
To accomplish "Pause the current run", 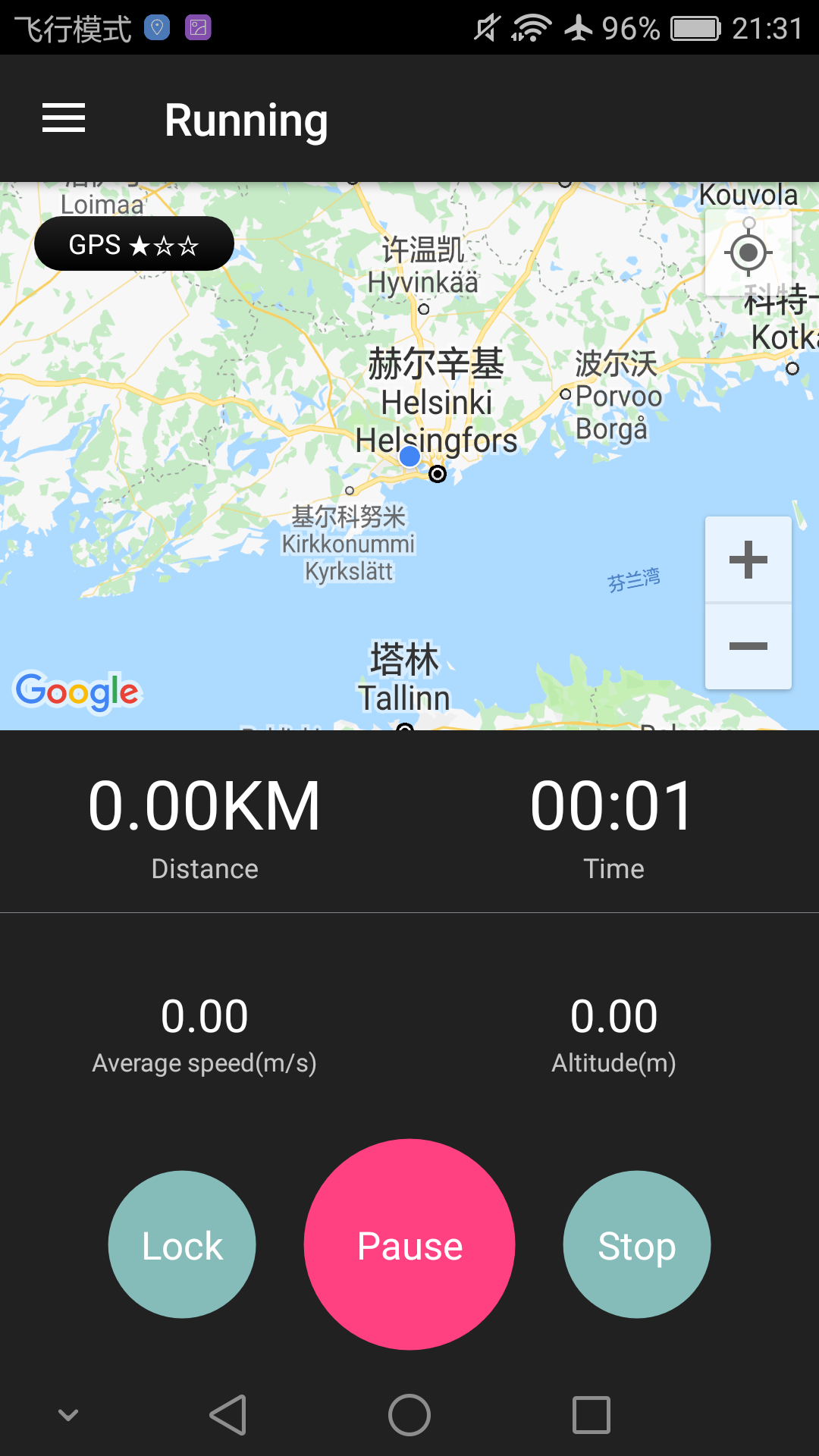I will 409,1244.
